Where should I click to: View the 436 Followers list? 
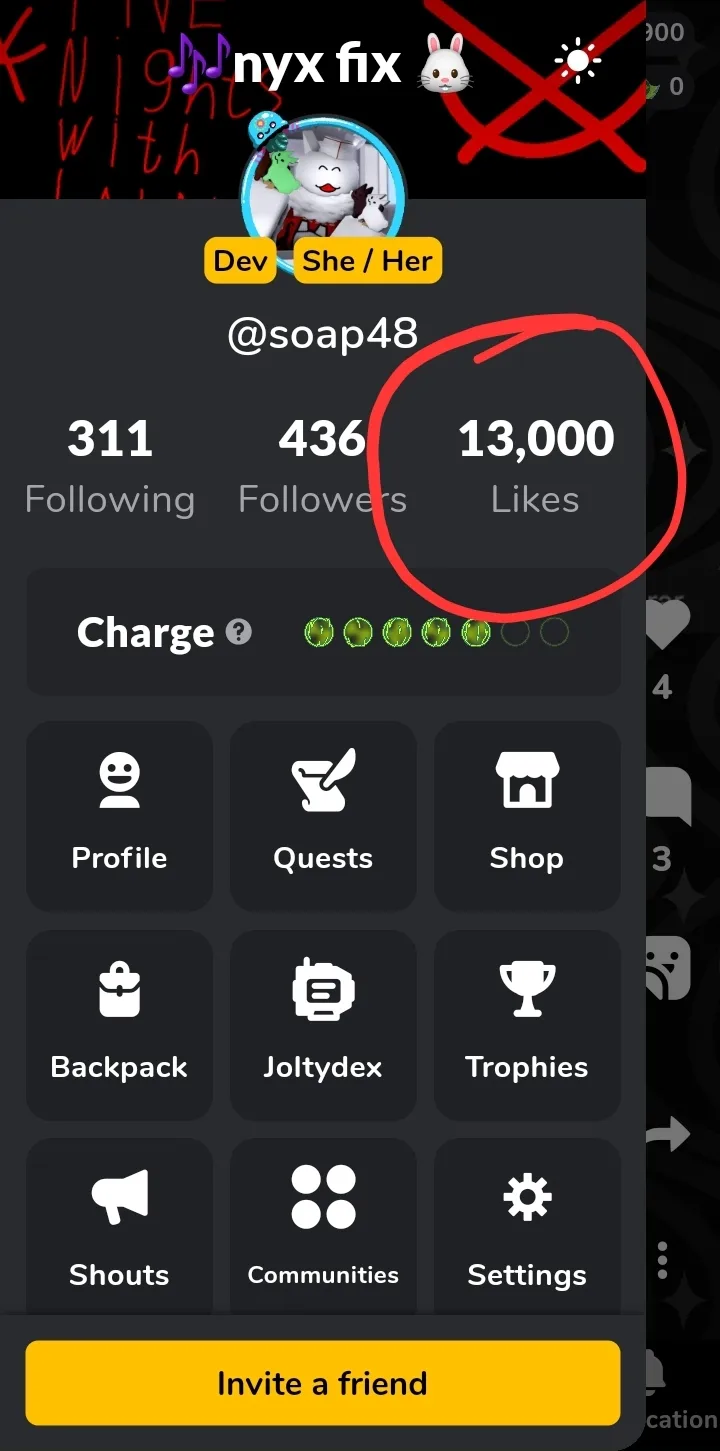(322, 467)
